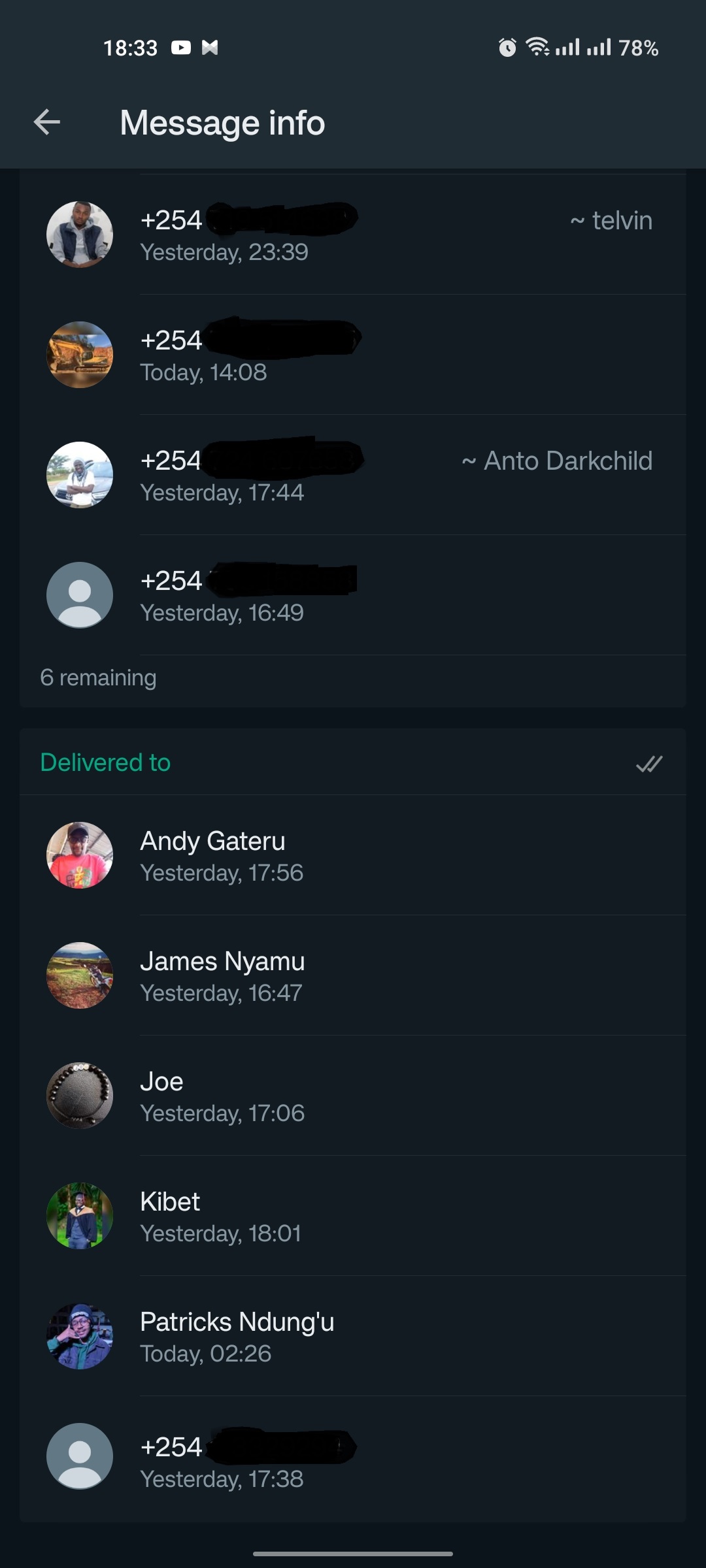Viewport: 706px width, 1568px height.
Task: Open Anto Darkchild's contact row
Action: 353,476
